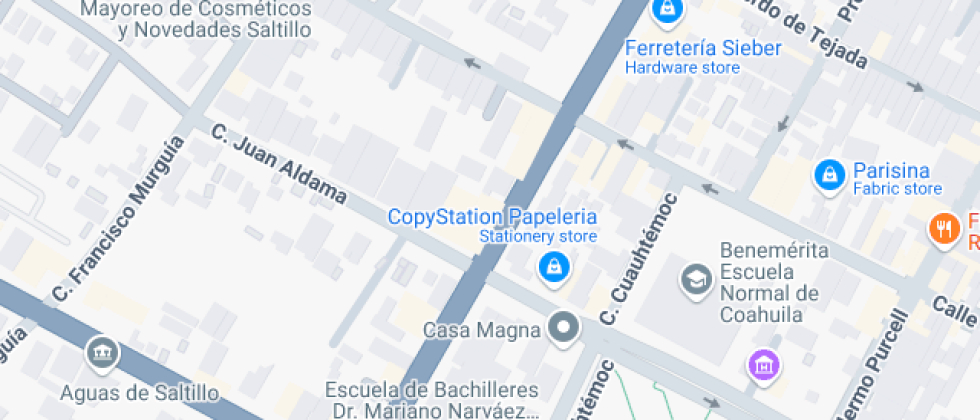Tap the CopyStation Papeleria stationery store pin

(x=551, y=268)
